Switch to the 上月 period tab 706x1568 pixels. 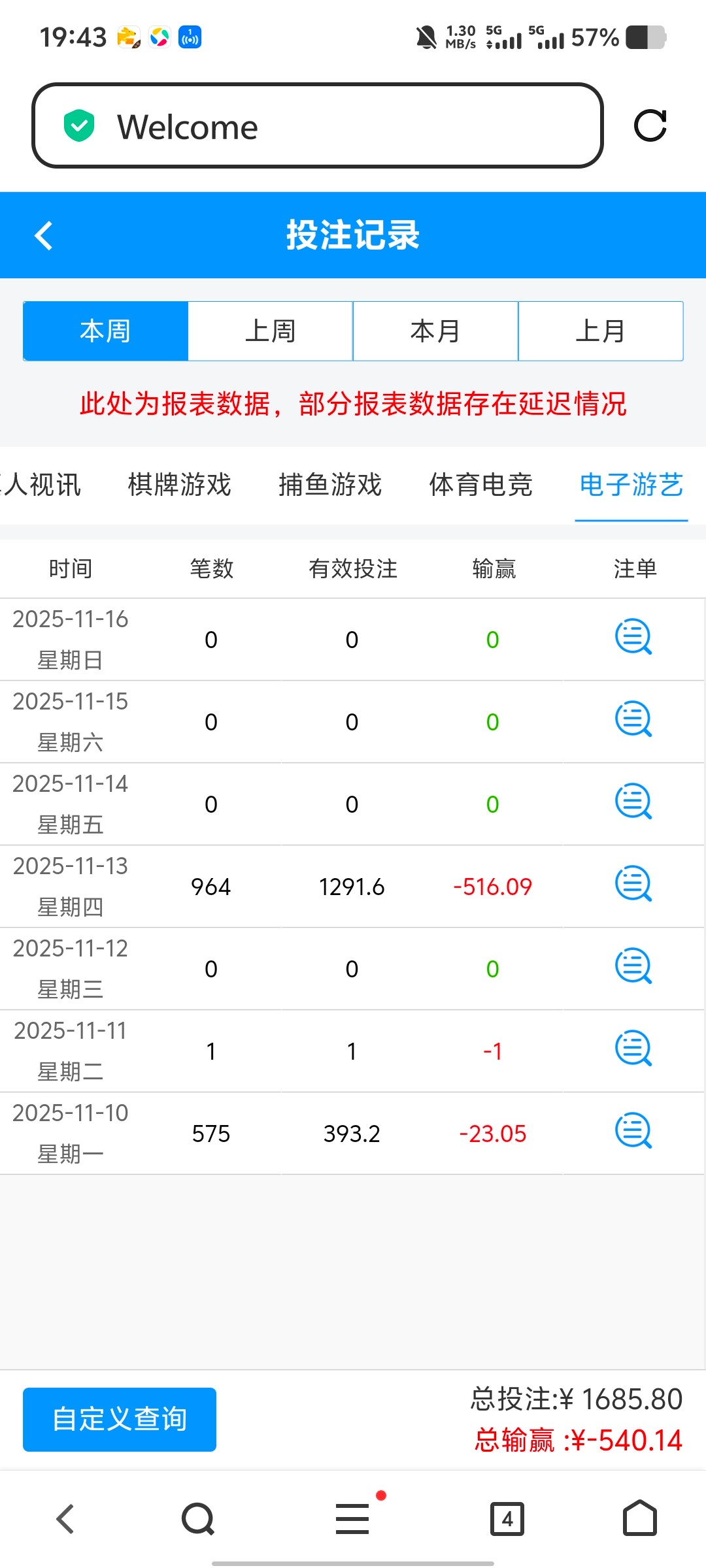point(601,331)
